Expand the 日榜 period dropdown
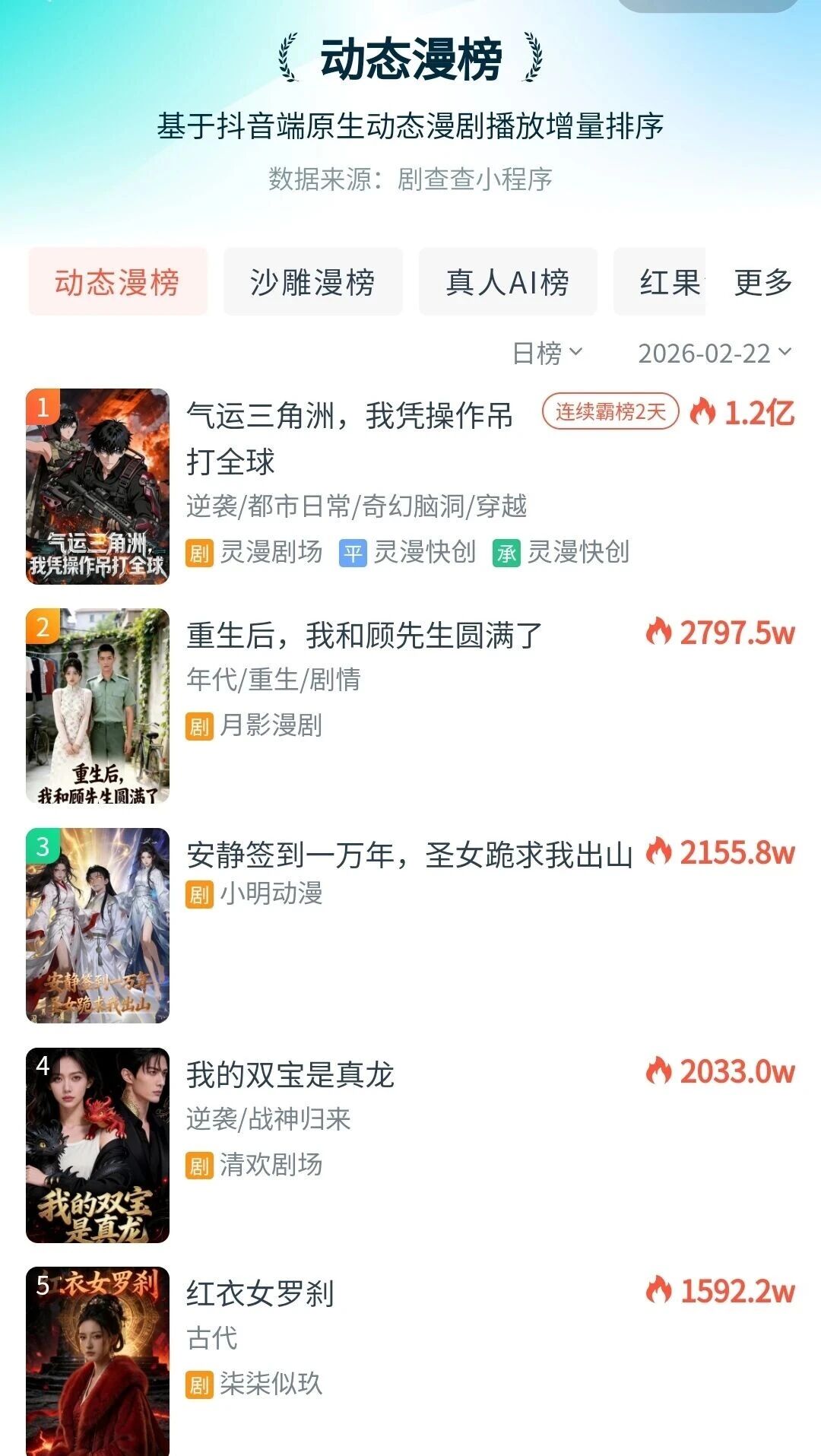Image resolution: width=821 pixels, height=1456 pixels. [547, 353]
